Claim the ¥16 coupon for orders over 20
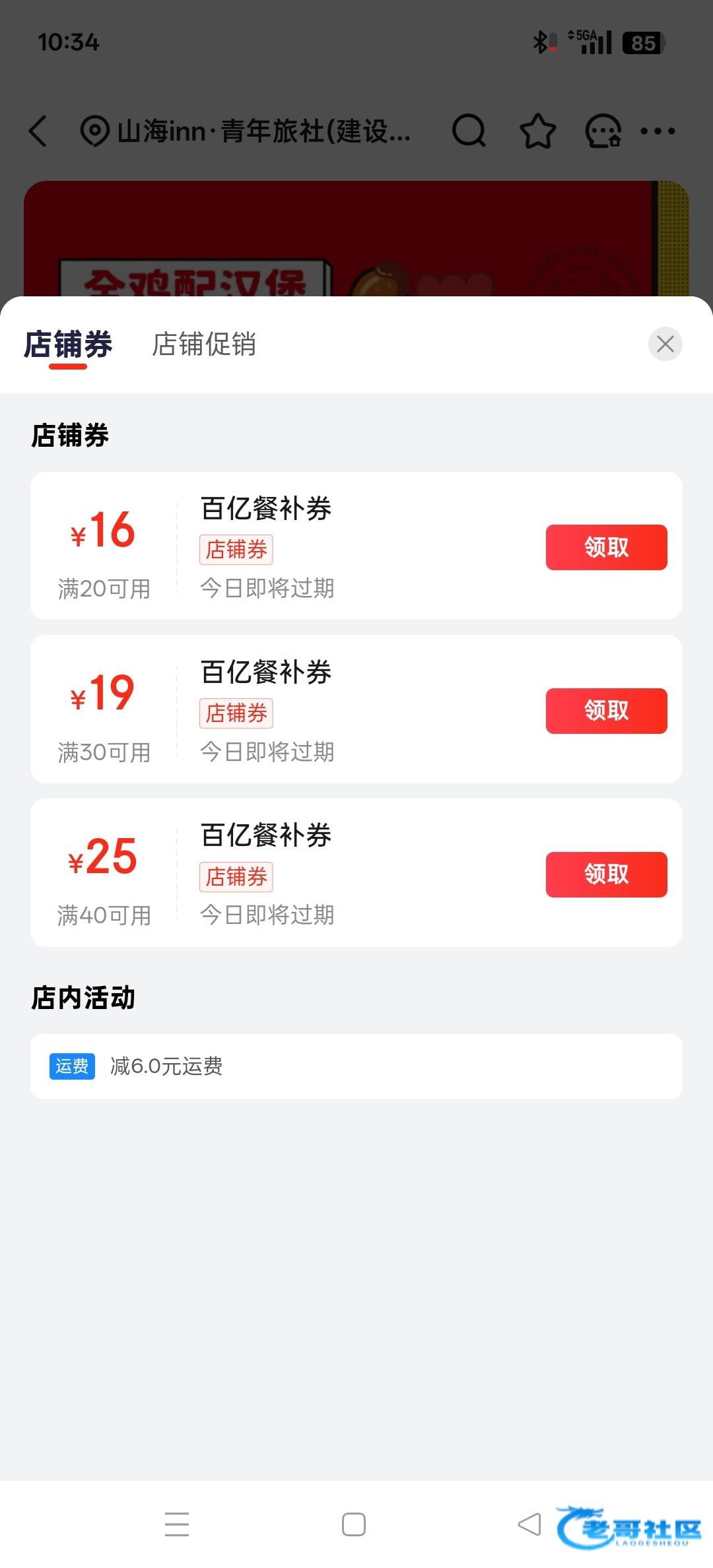Image resolution: width=713 pixels, height=1568 pixels. click(606, 547)
